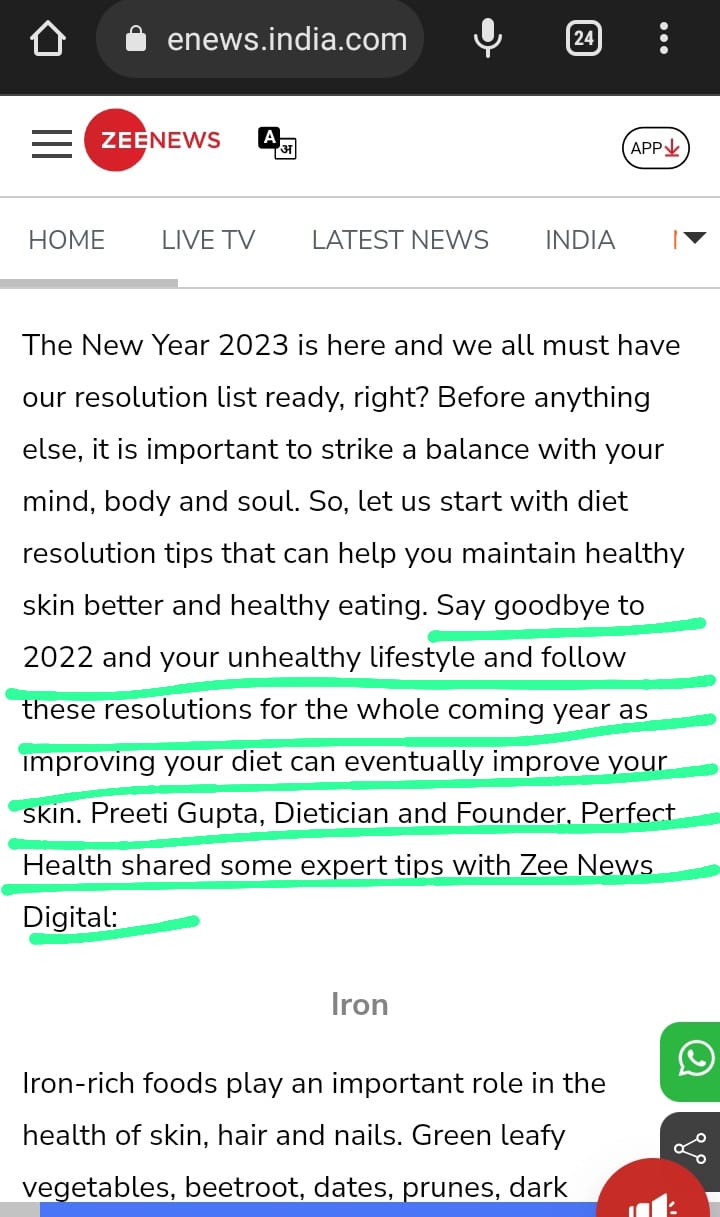Open the Zee News logo
The height and width of the screenshot is (1217, 720).
[153, 141]
